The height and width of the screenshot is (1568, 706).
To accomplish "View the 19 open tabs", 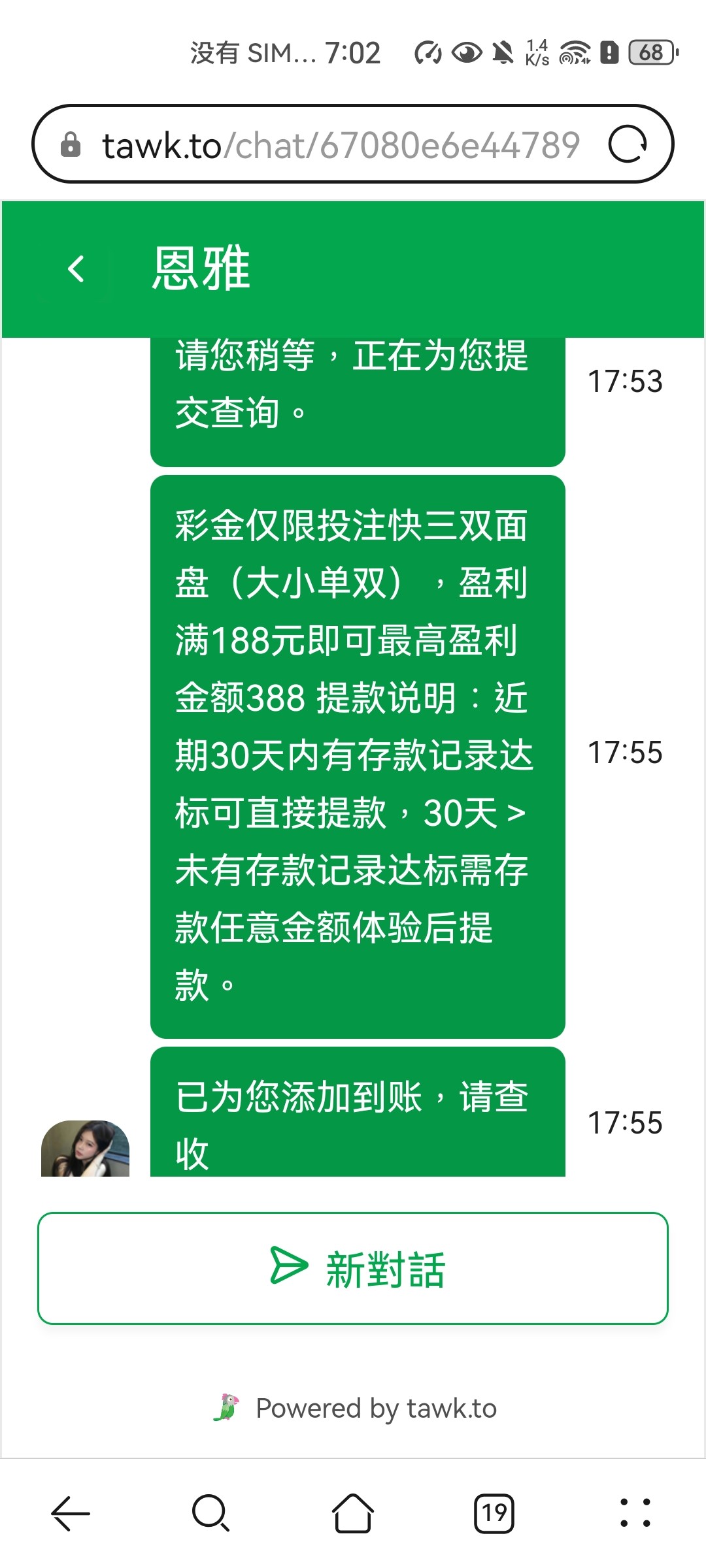I will (494, 1512).
